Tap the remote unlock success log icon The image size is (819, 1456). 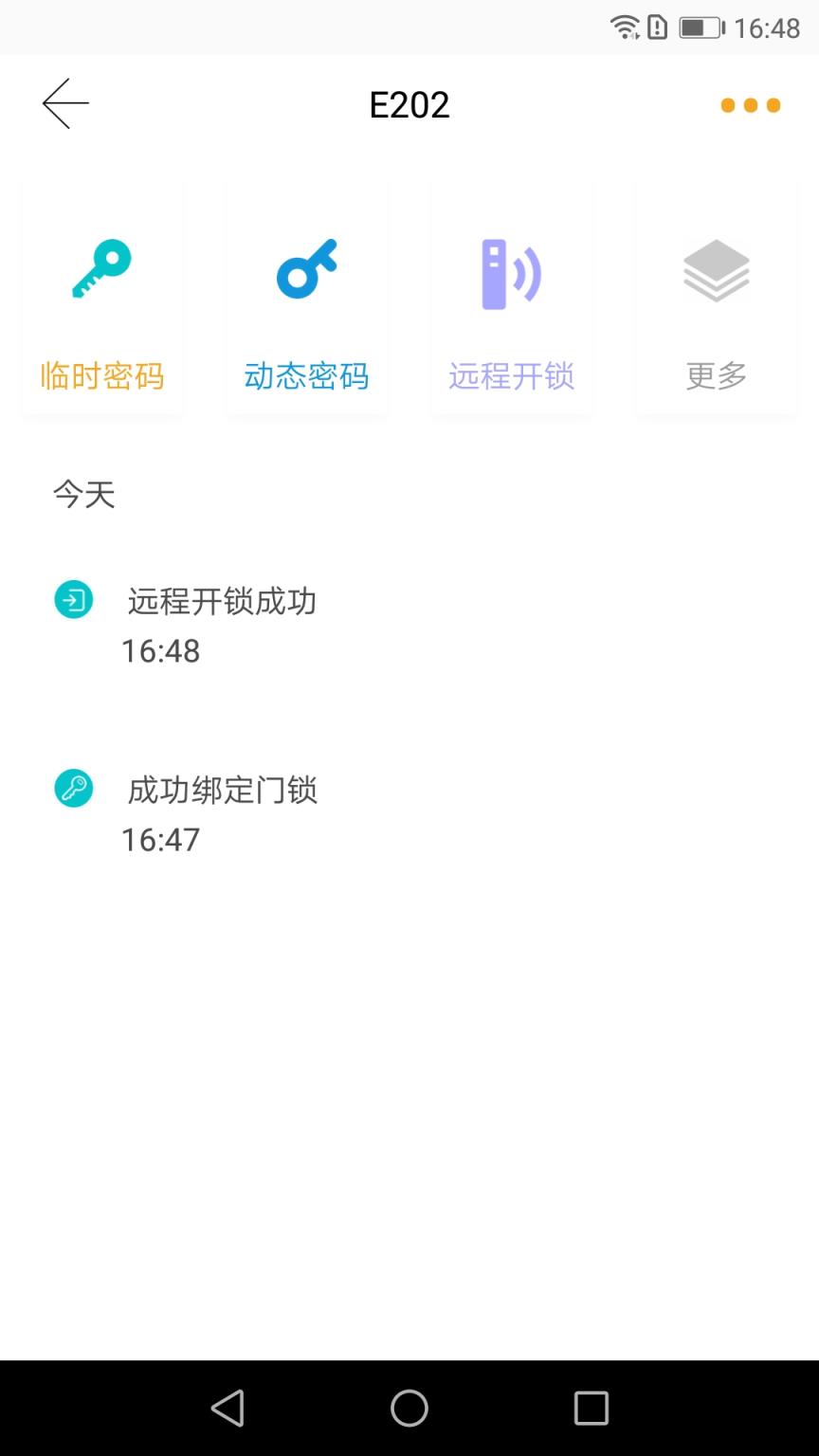click(x=73, y=599)
